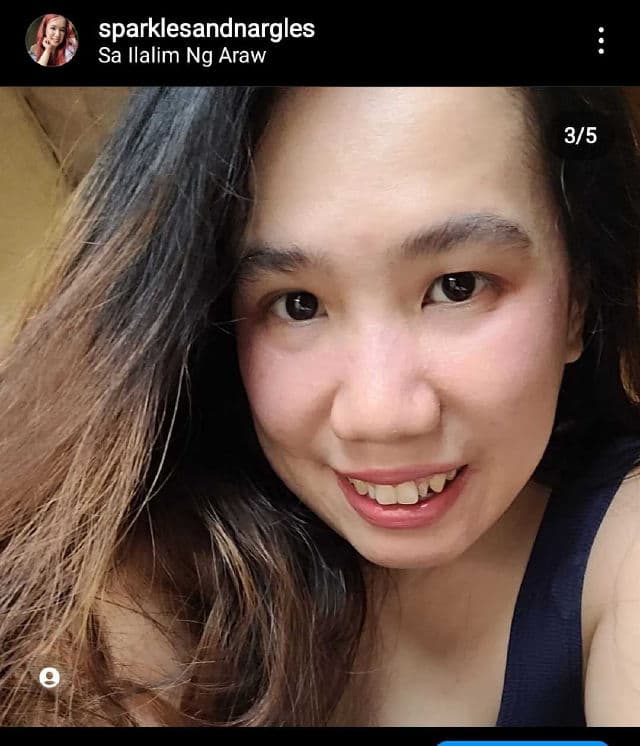Screen dimensions: 640x746
Task: Open the Sa Ilalim Ng Araw location
Action: 182,55
